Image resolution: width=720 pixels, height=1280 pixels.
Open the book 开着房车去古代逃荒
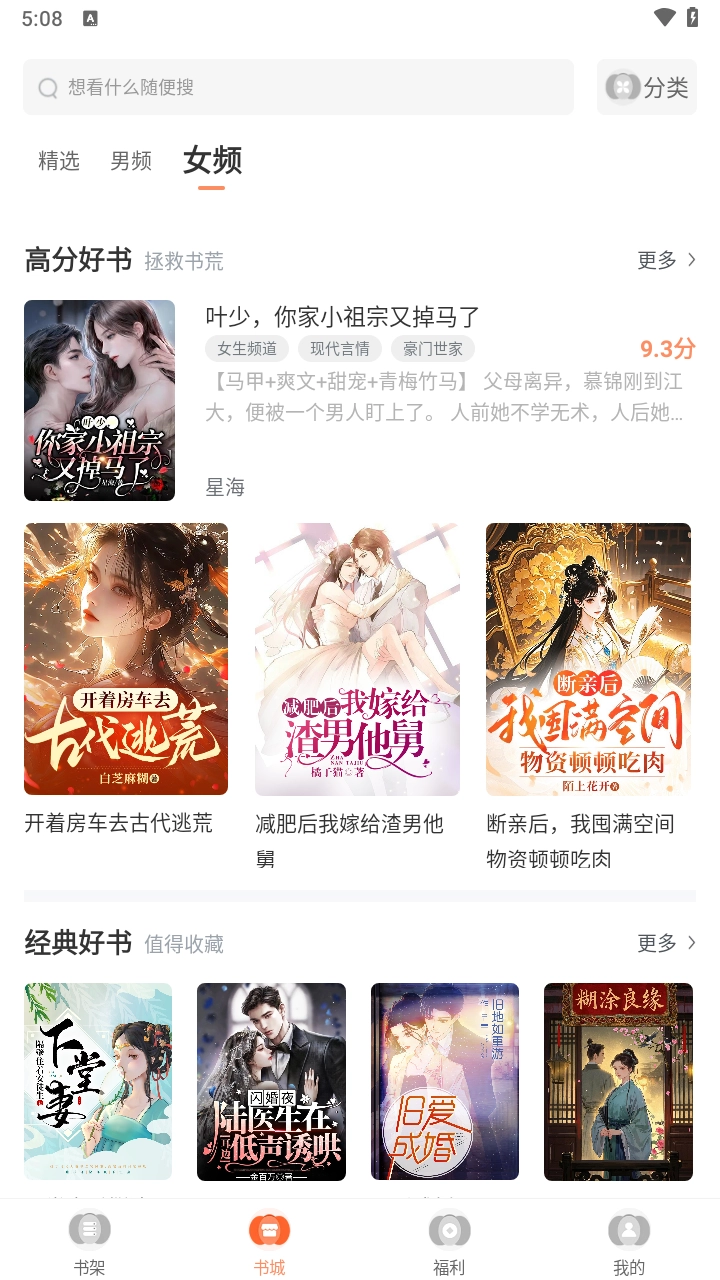tap(126, 659)
